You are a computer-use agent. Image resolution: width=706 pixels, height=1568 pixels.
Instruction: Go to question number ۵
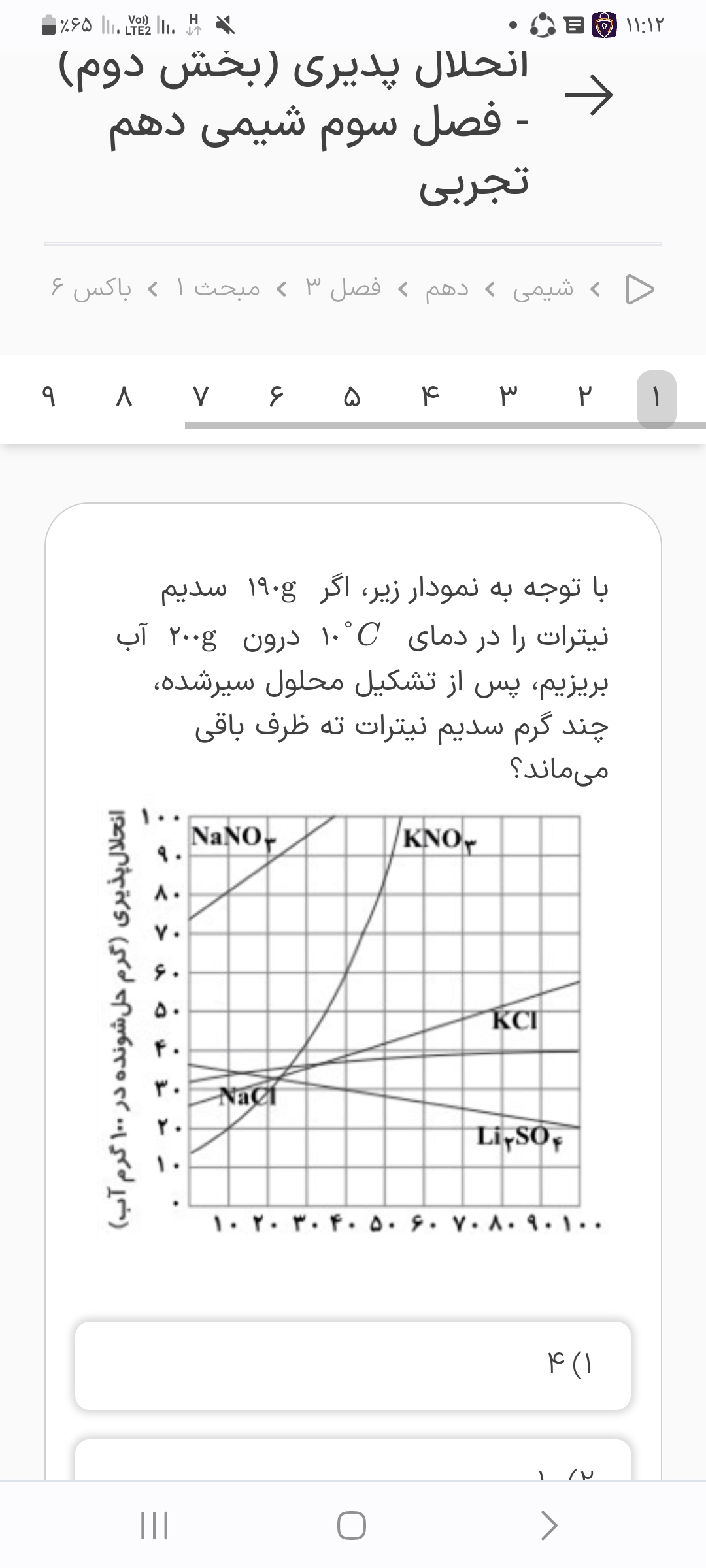click(x=352, y=397)
